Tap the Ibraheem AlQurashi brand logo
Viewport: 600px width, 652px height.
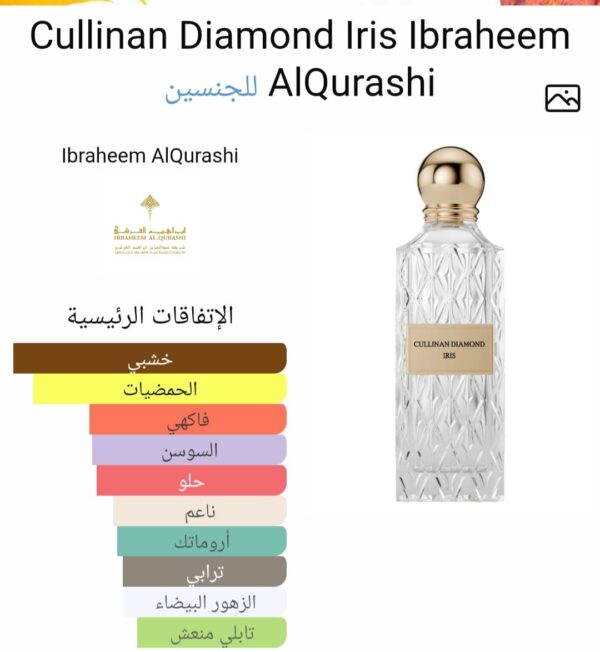(148, 228)
